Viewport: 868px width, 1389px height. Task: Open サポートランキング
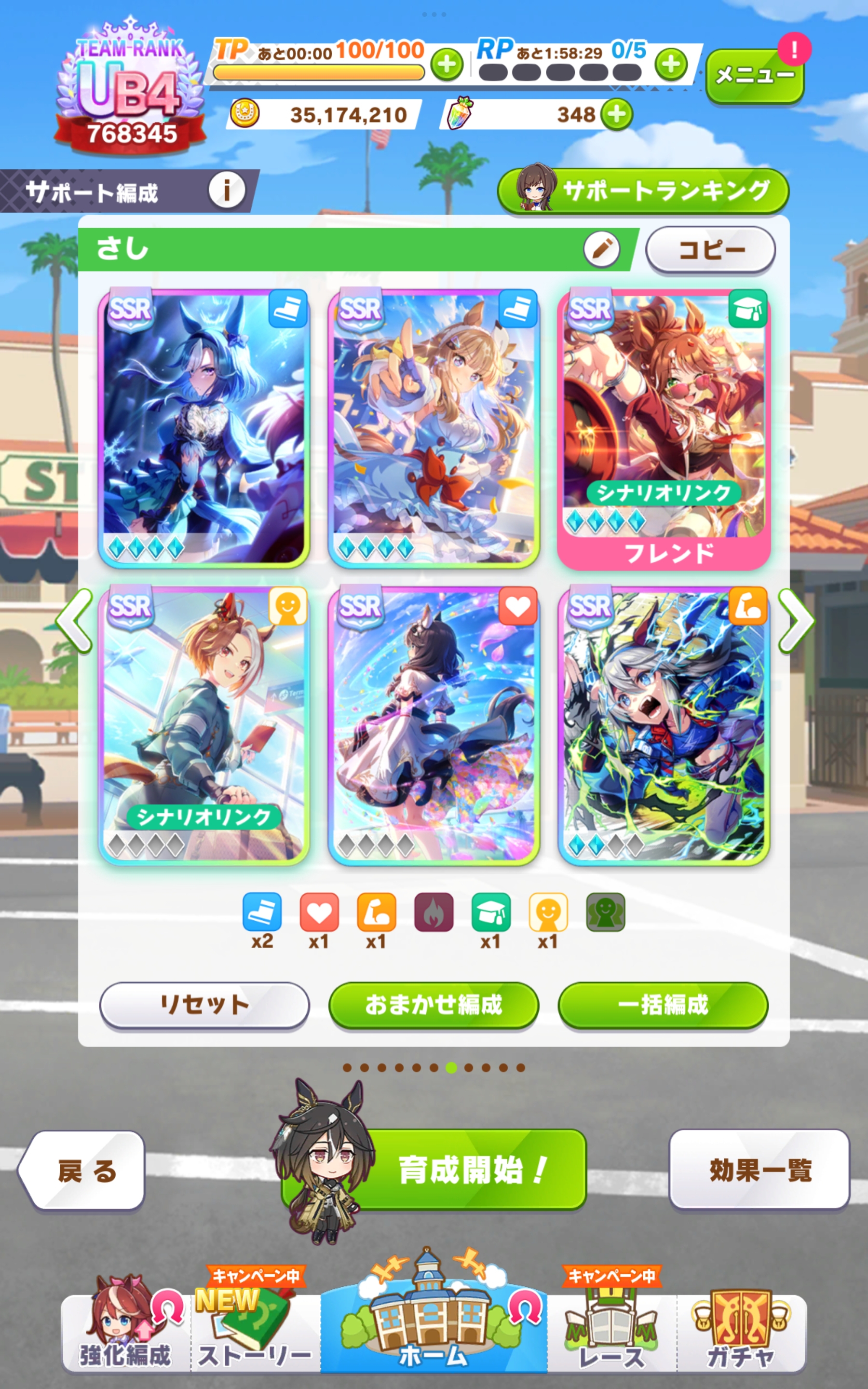(643, 191)
